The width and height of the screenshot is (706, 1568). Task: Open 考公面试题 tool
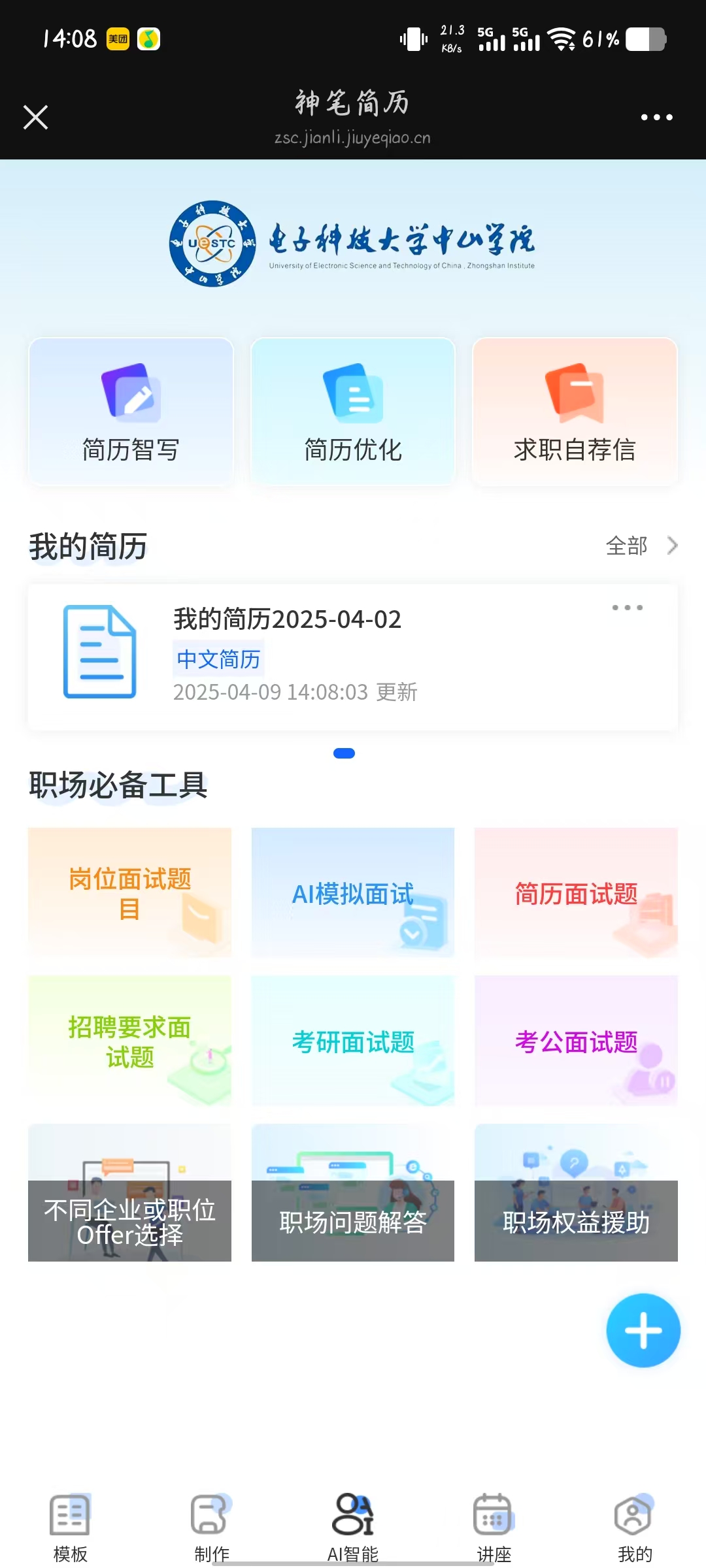tap(576, 1041)
